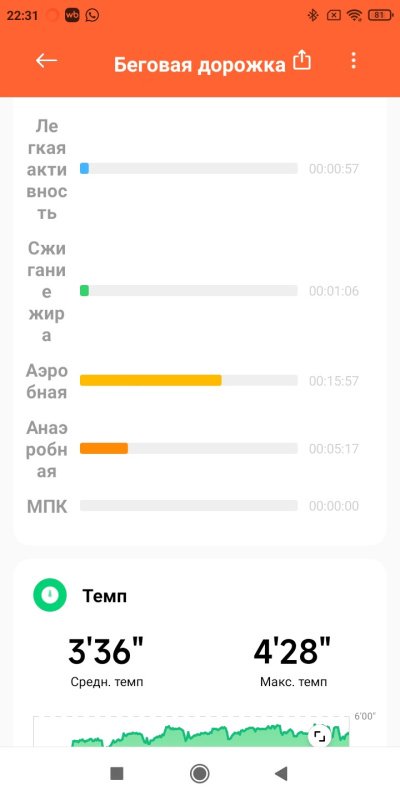Tap the system home button
Screen dimensions: 400x800
(x=199, y=773)
